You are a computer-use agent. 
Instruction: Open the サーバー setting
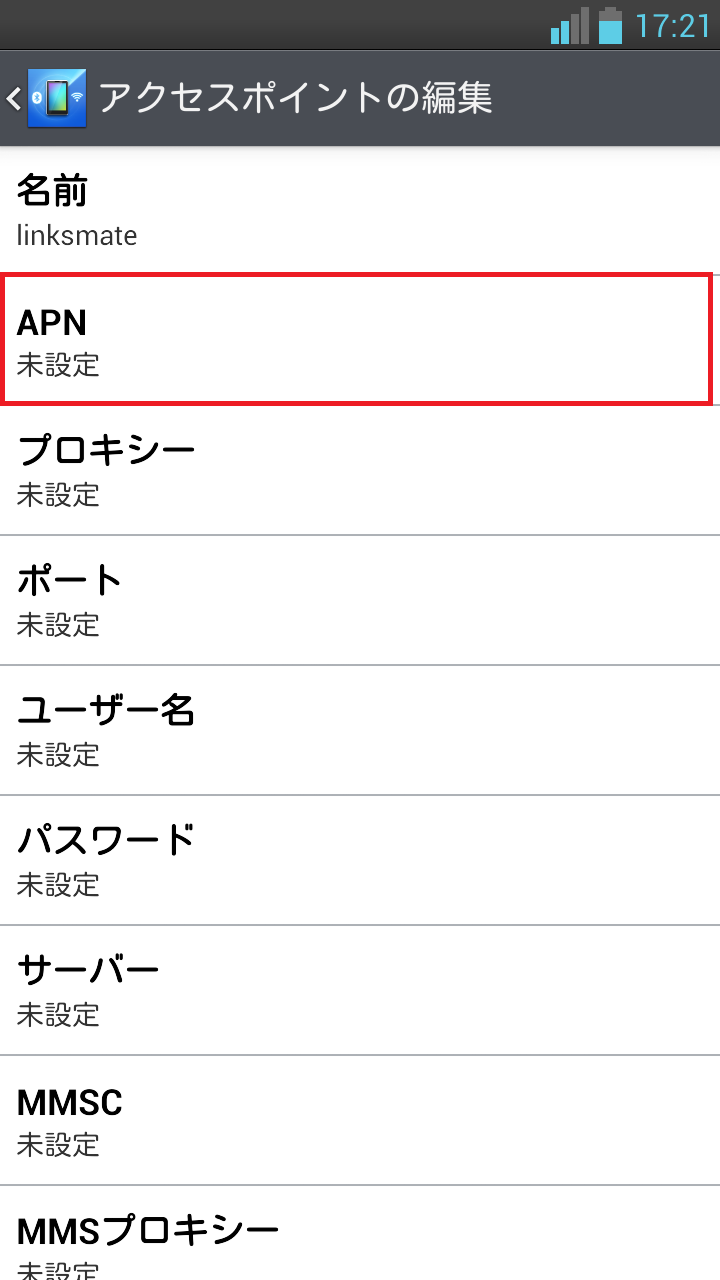pyautogui.click(x=360, y=990)
